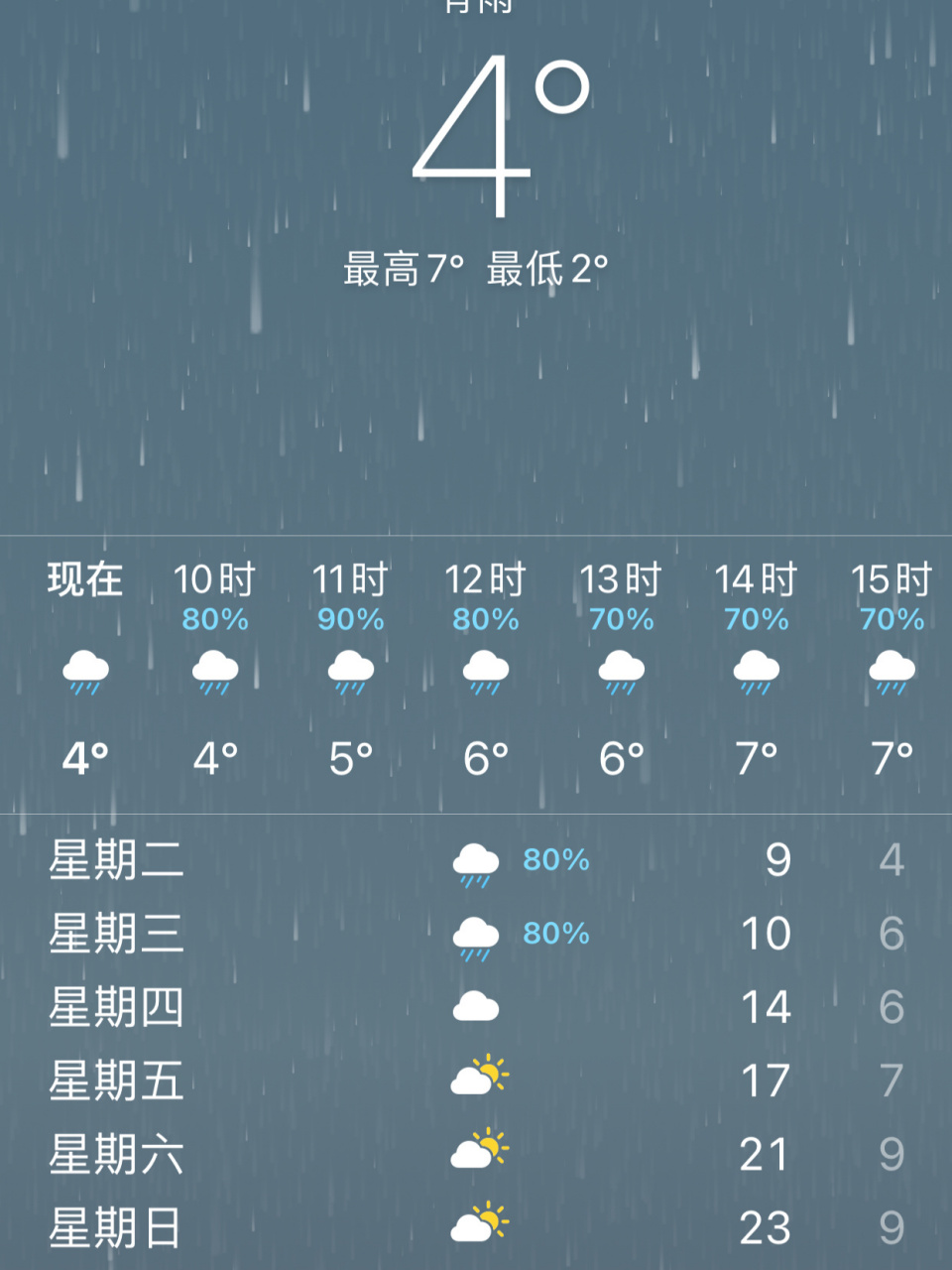This screenshot has height=1270, width=952.
Task: Tap the 80% chance label beside 星期二
Action: (x=554, y=861)
